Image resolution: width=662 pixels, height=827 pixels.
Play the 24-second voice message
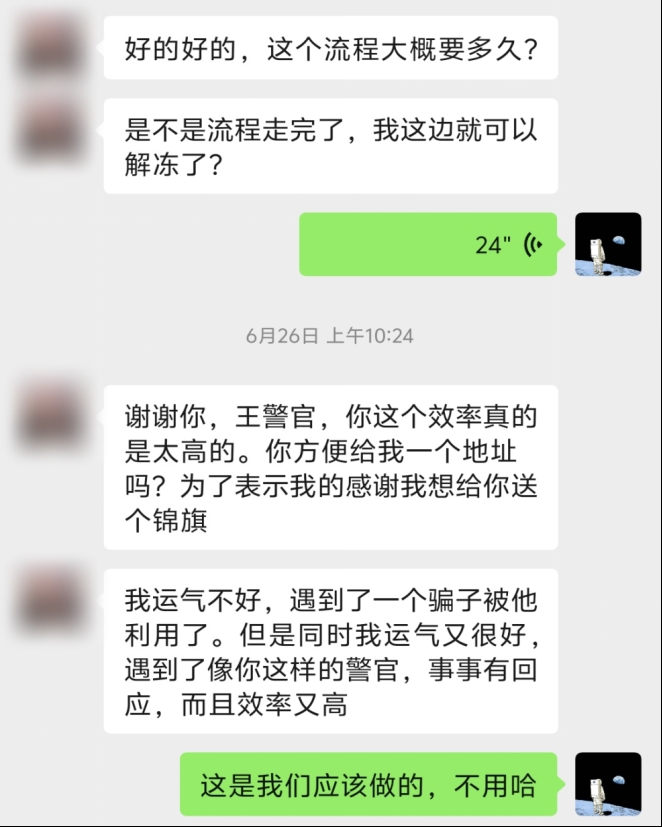[428, 245]
